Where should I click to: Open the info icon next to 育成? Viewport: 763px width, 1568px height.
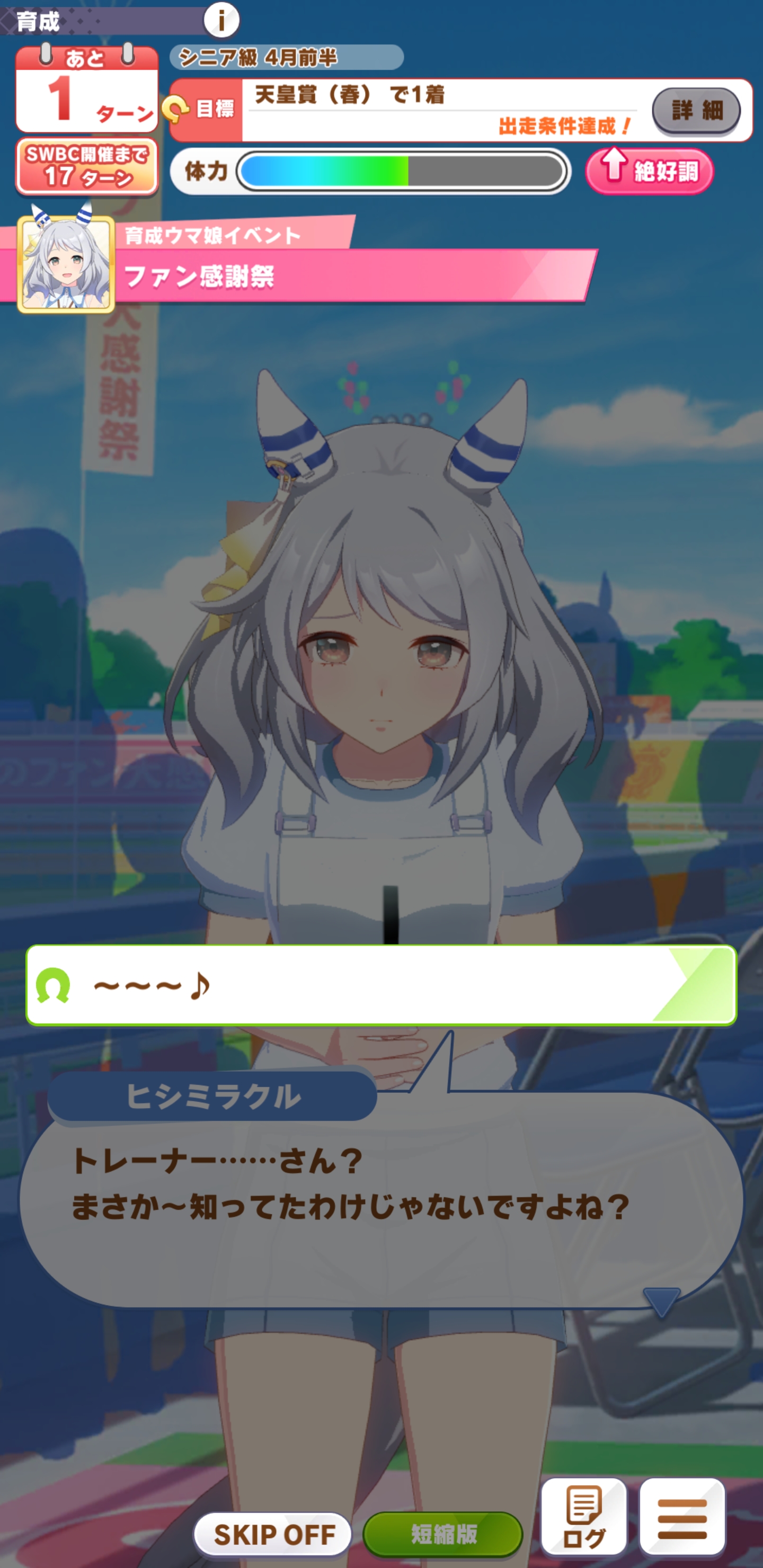click(x=221, y=20)
